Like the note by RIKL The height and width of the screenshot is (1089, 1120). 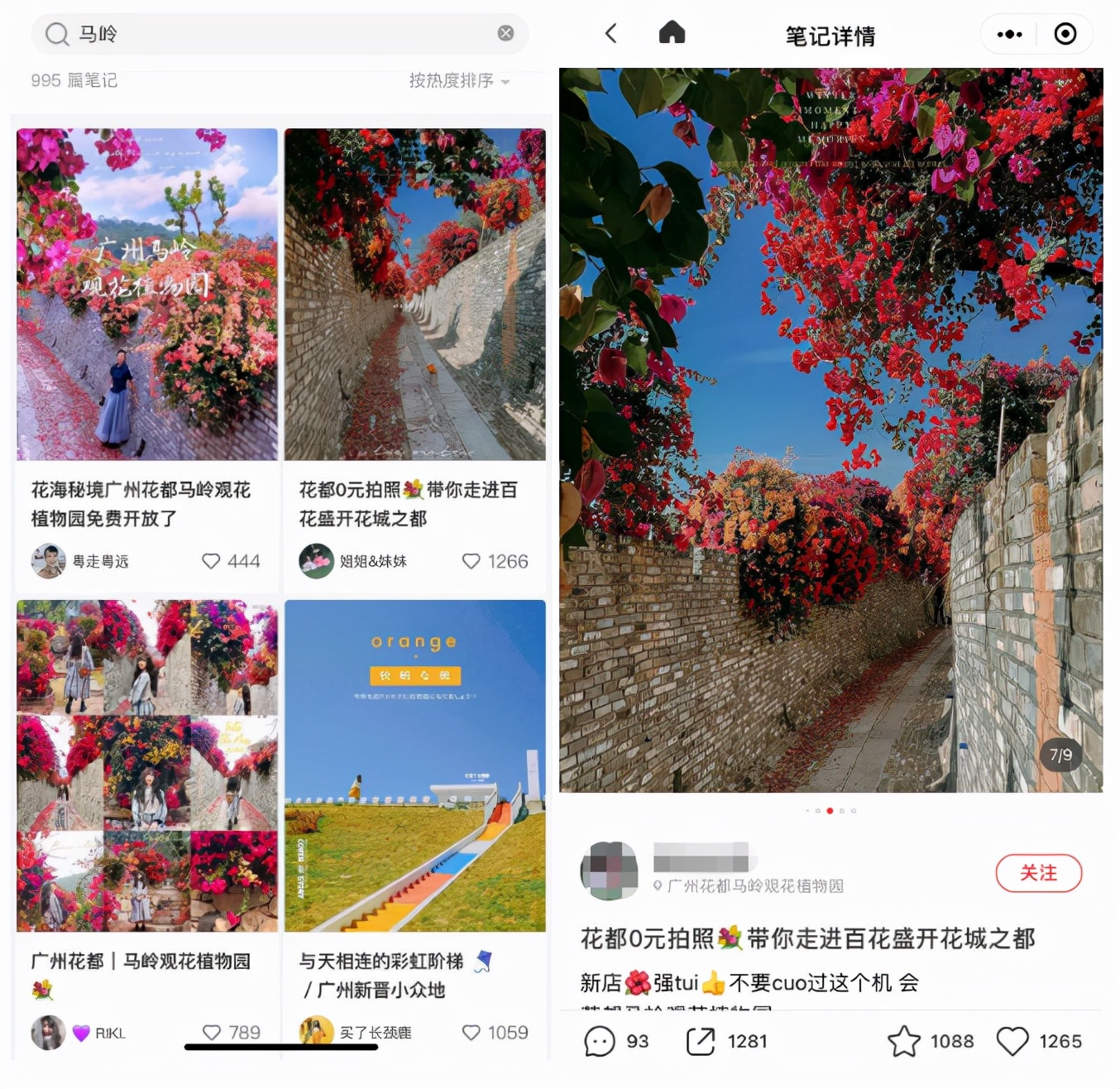[x=213, y=1032]
